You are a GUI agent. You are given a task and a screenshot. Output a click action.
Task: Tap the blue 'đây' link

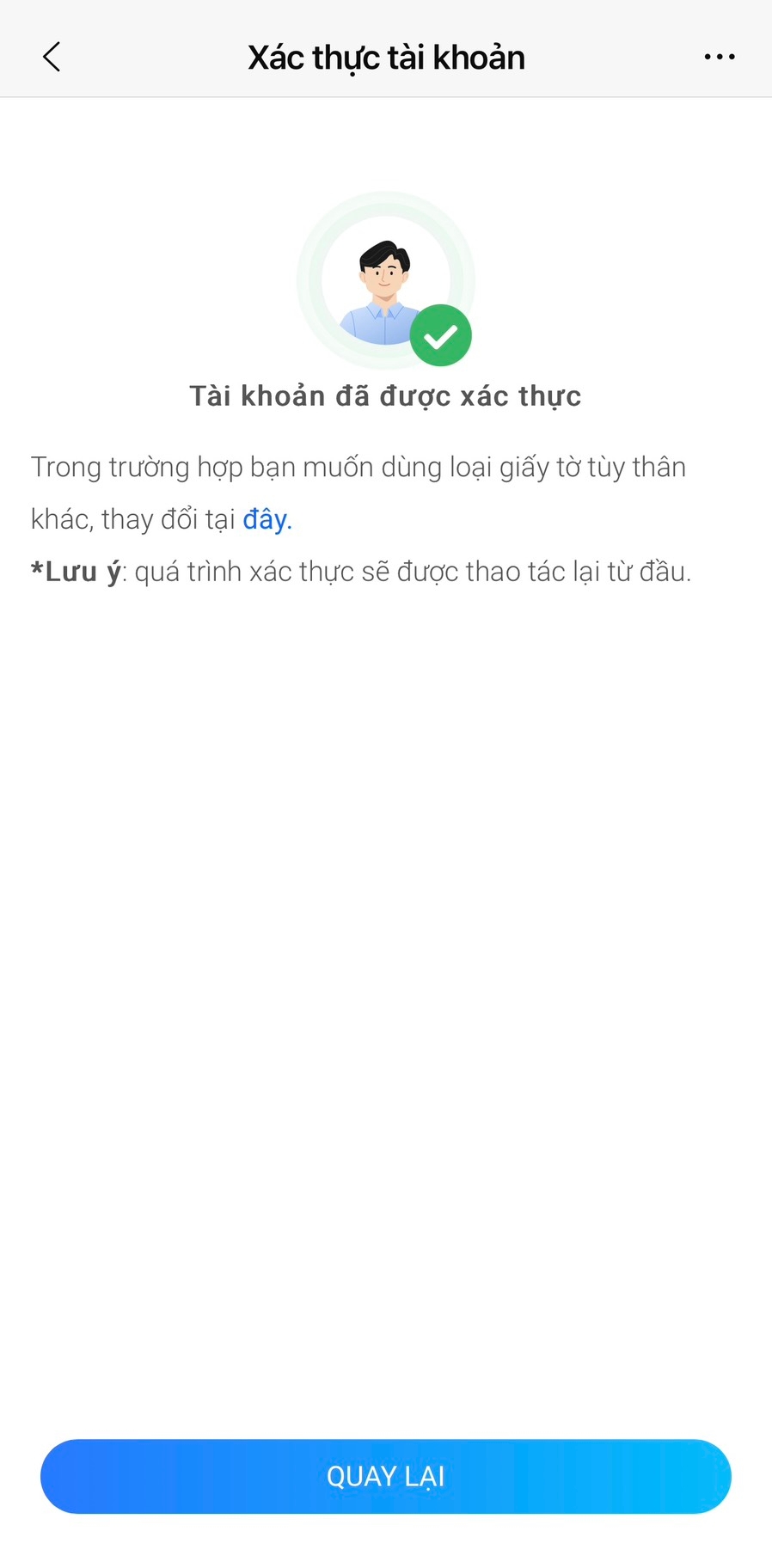[267, 519]
